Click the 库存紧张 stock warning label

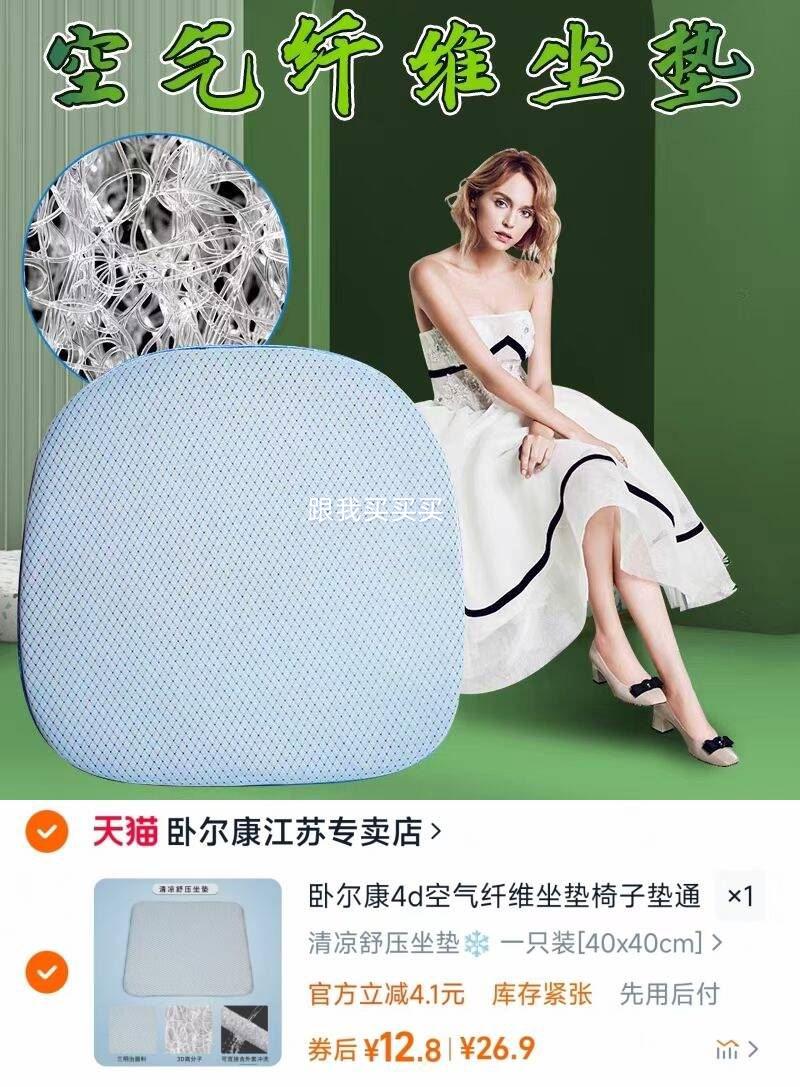tap(544, 991)
